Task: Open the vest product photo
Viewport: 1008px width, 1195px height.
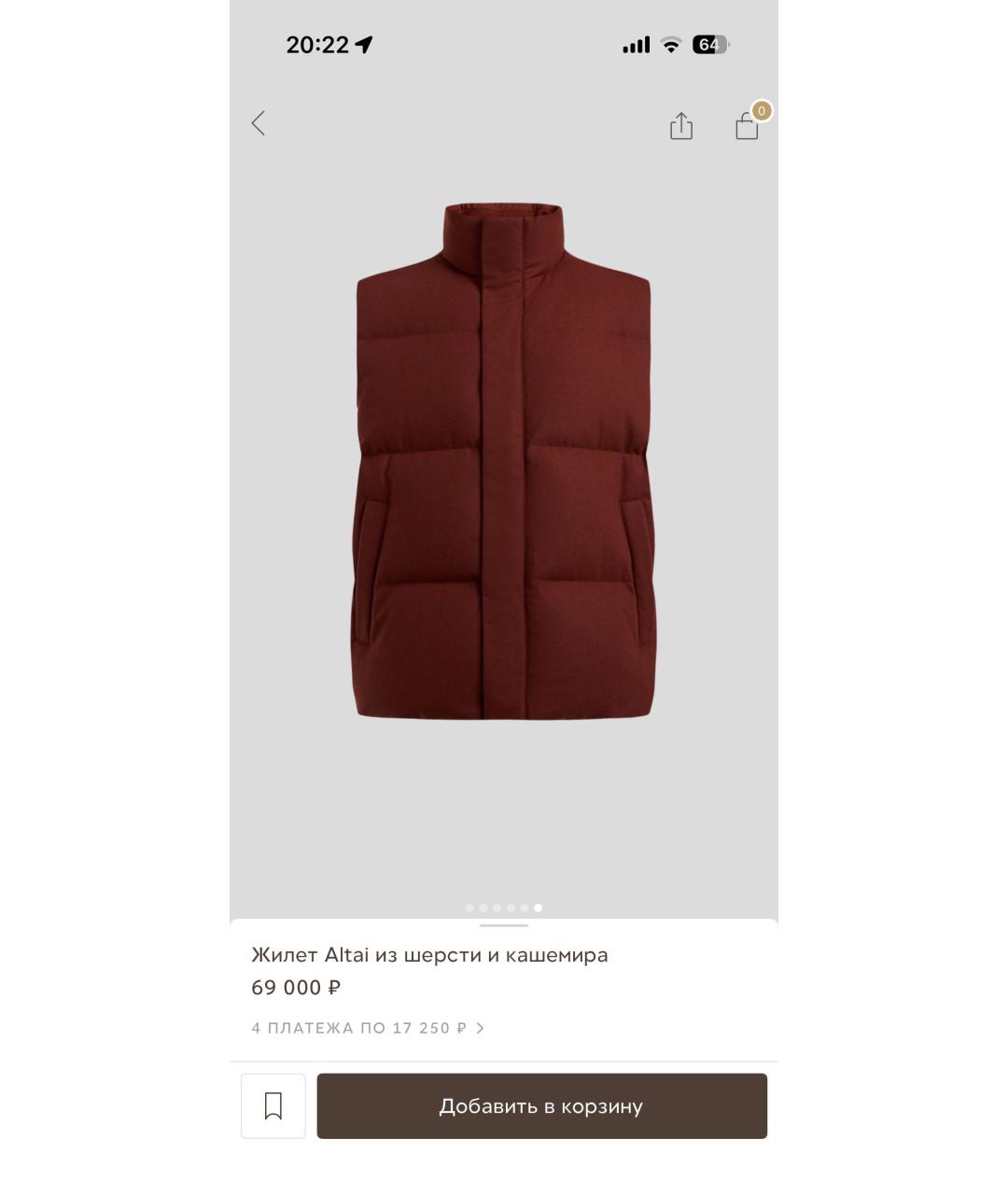Action: (x=504, y=462)
